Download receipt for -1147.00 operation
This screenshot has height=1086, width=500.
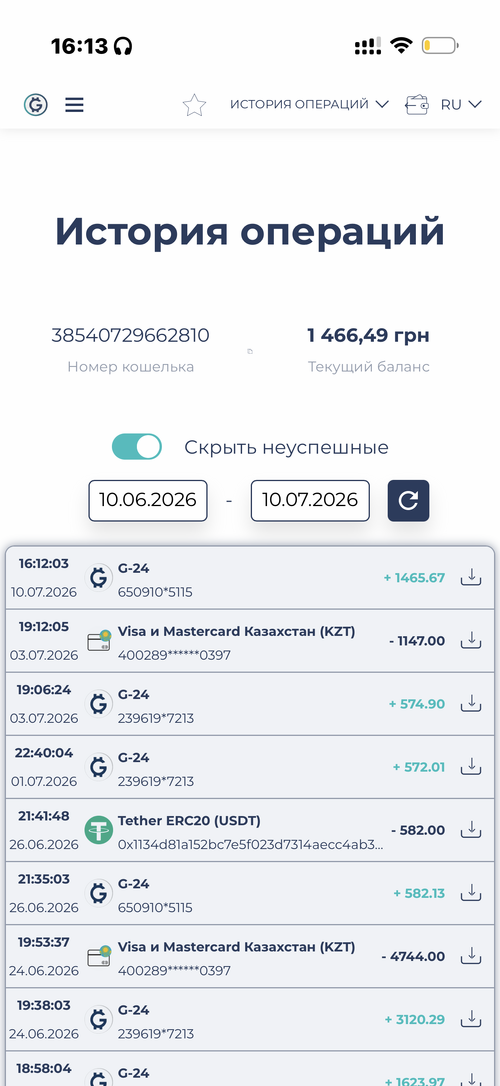click(471, 641)
